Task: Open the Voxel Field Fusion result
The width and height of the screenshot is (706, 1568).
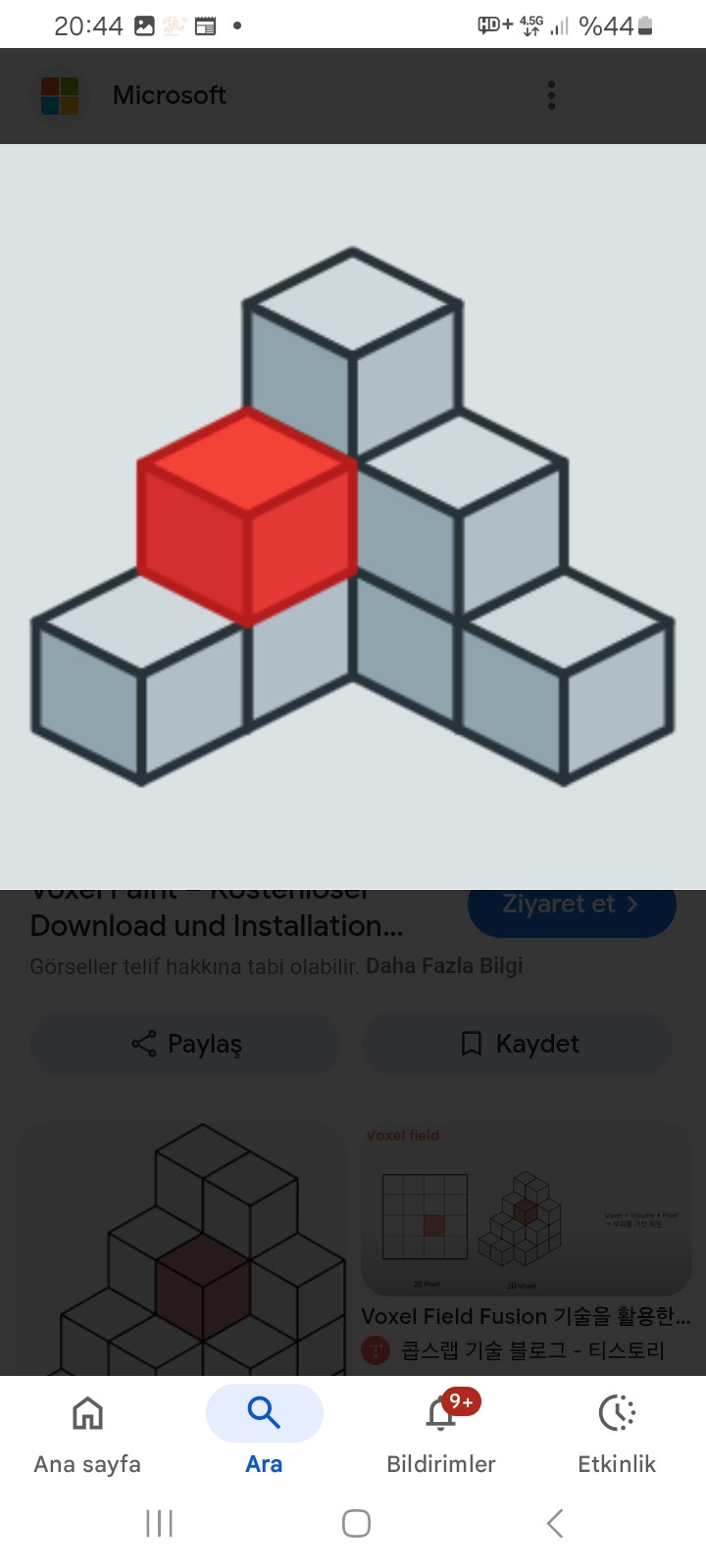Action: coord(526,1316)
